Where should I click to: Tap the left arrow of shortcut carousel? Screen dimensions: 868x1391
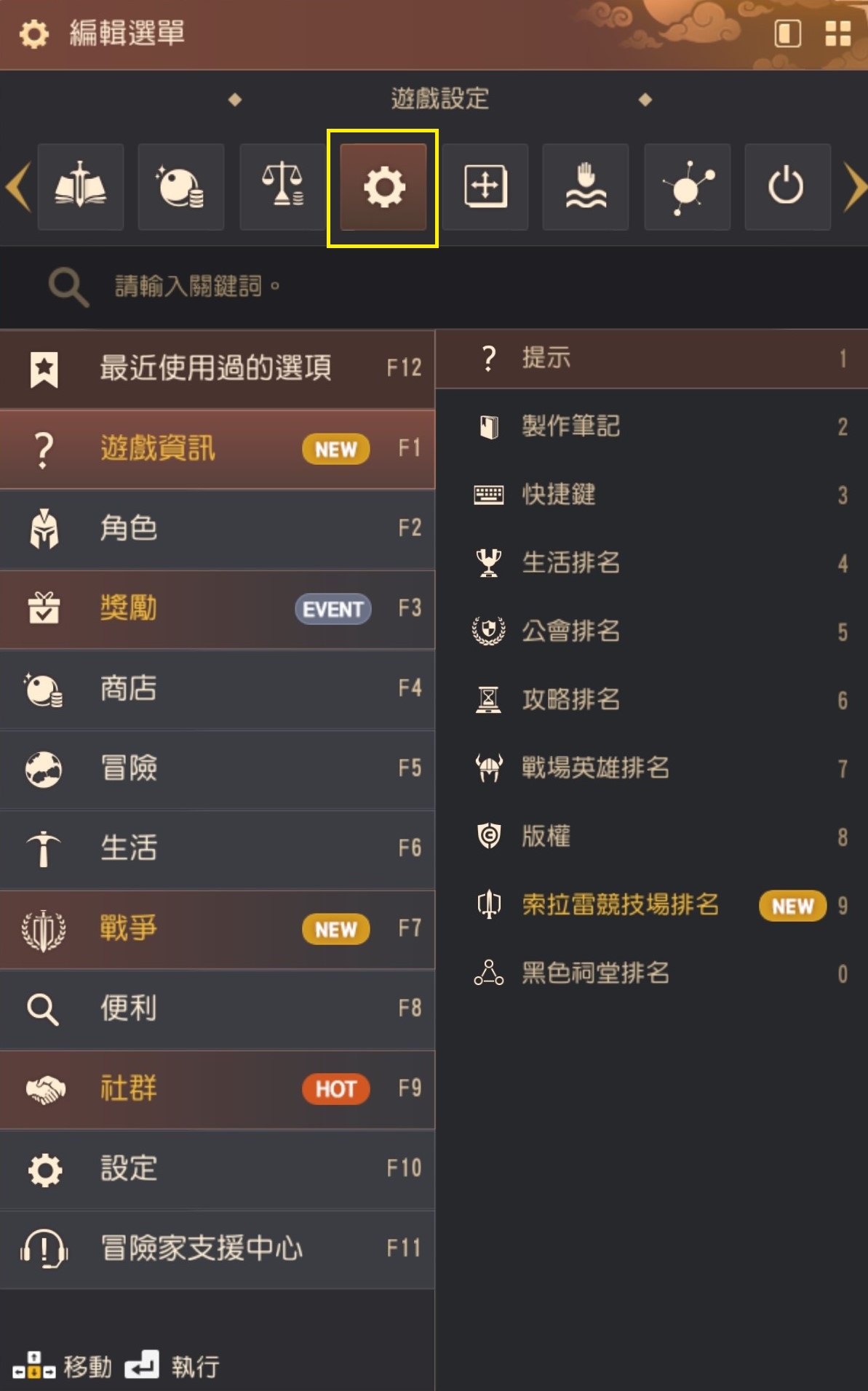(x=18, y=187)
